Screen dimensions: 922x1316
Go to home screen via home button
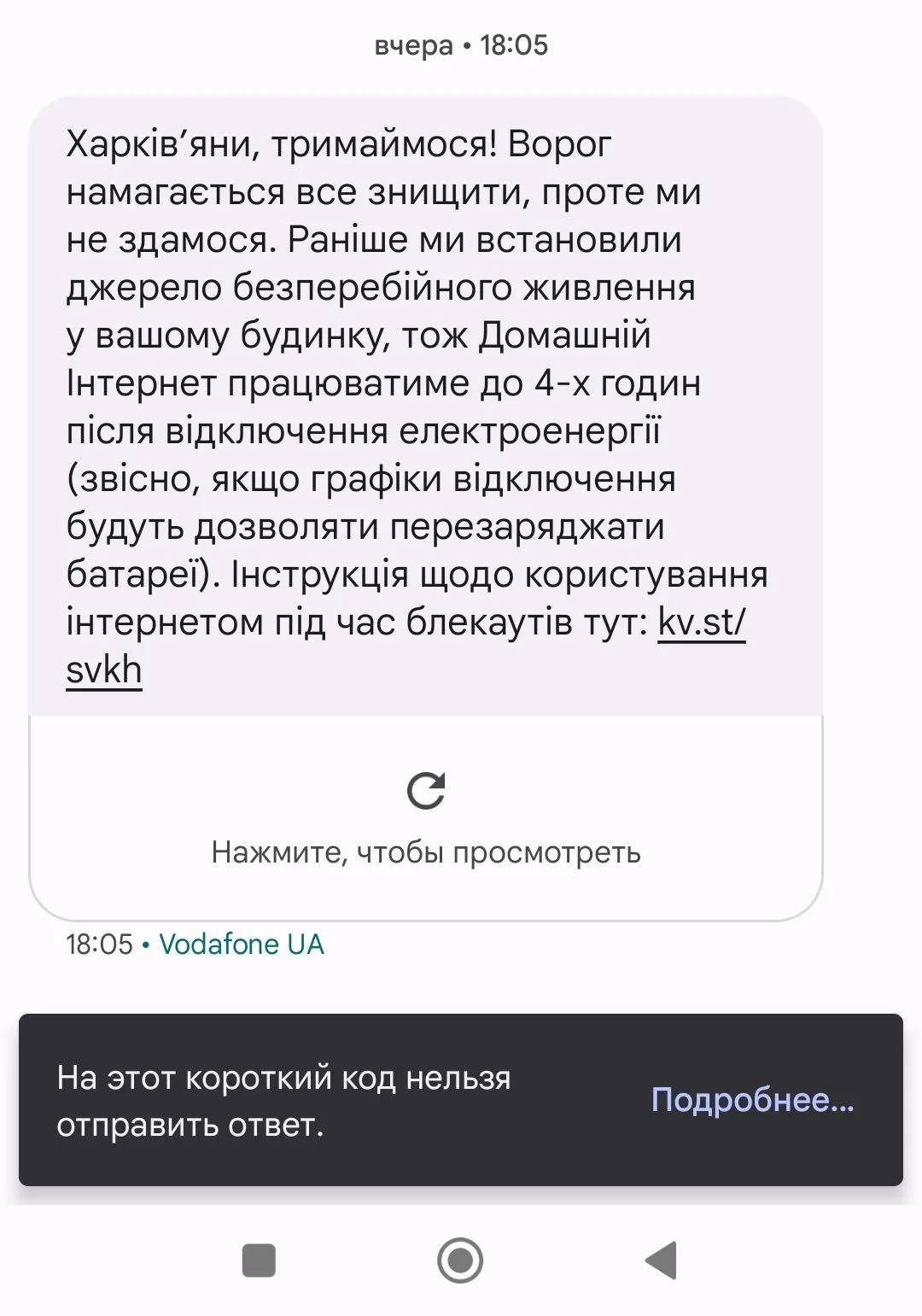coord(460,1260)
